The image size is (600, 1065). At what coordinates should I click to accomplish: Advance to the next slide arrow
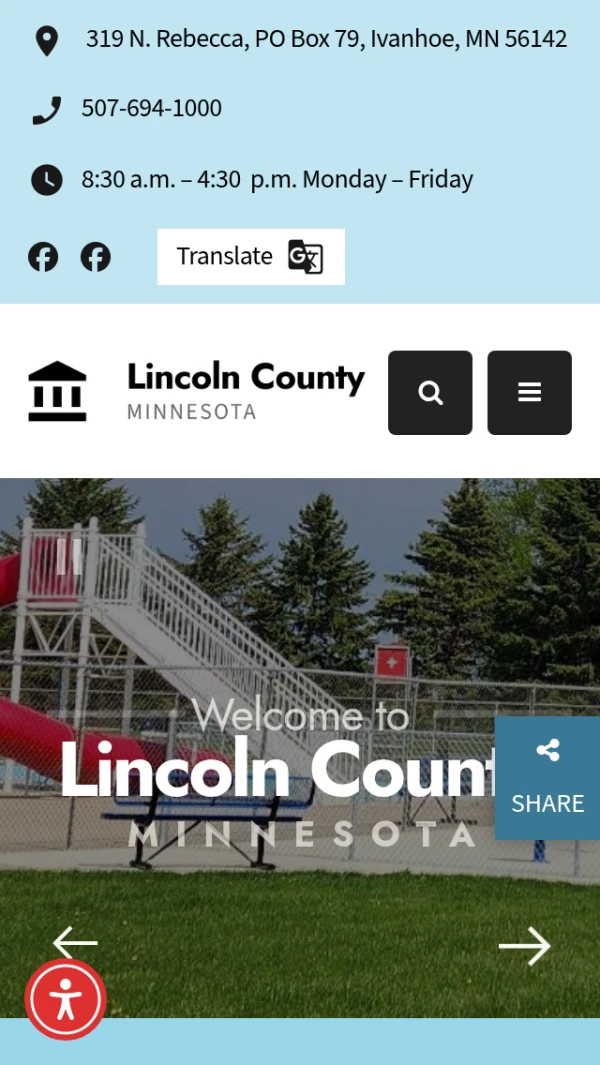tap(524, 946)
